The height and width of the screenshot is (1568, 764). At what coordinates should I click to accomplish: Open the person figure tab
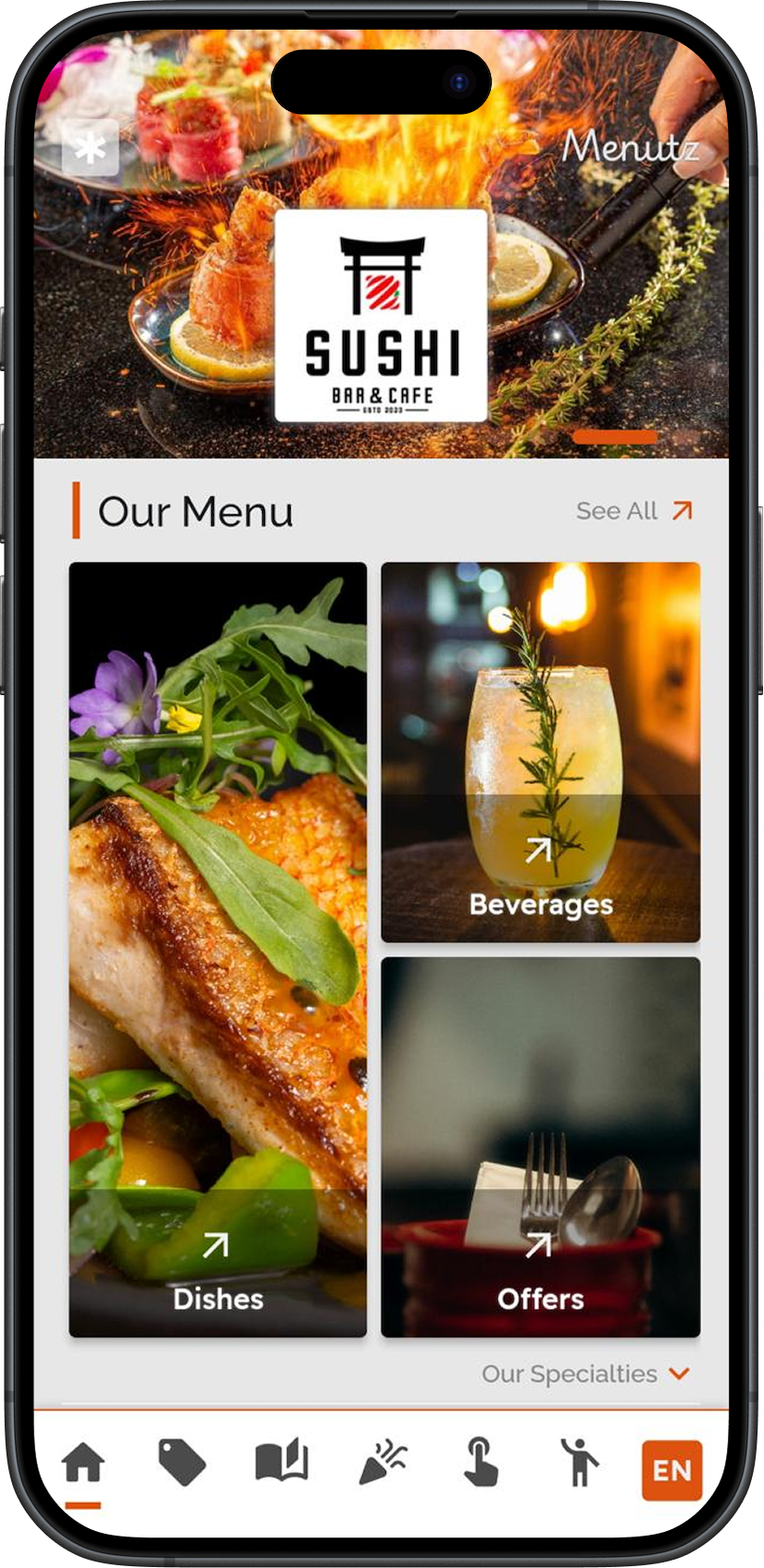pyautogui.click(x=580, y=1462)
